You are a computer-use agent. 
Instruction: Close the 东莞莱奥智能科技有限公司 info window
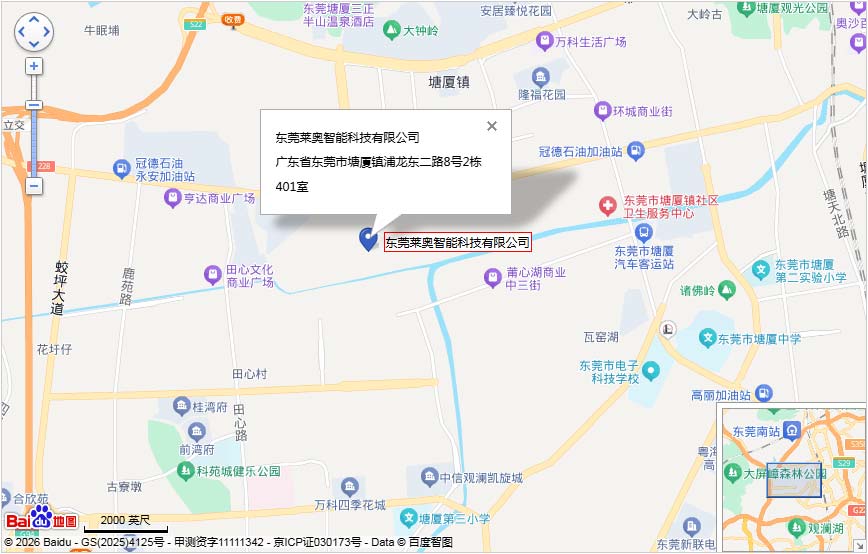pyautogui.click(x=491, y=126)
